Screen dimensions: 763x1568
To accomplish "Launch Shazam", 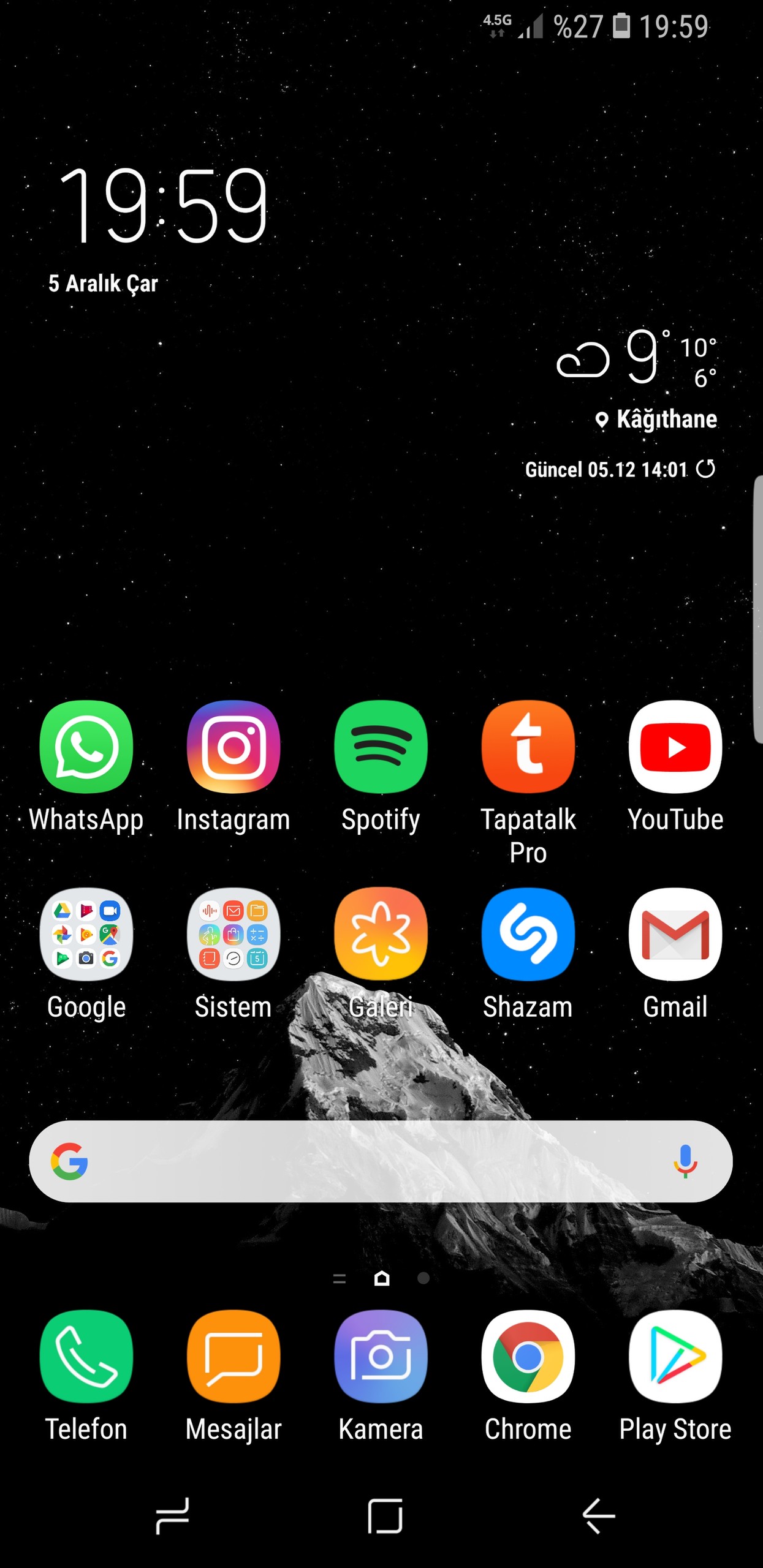I will pos(528,934).
